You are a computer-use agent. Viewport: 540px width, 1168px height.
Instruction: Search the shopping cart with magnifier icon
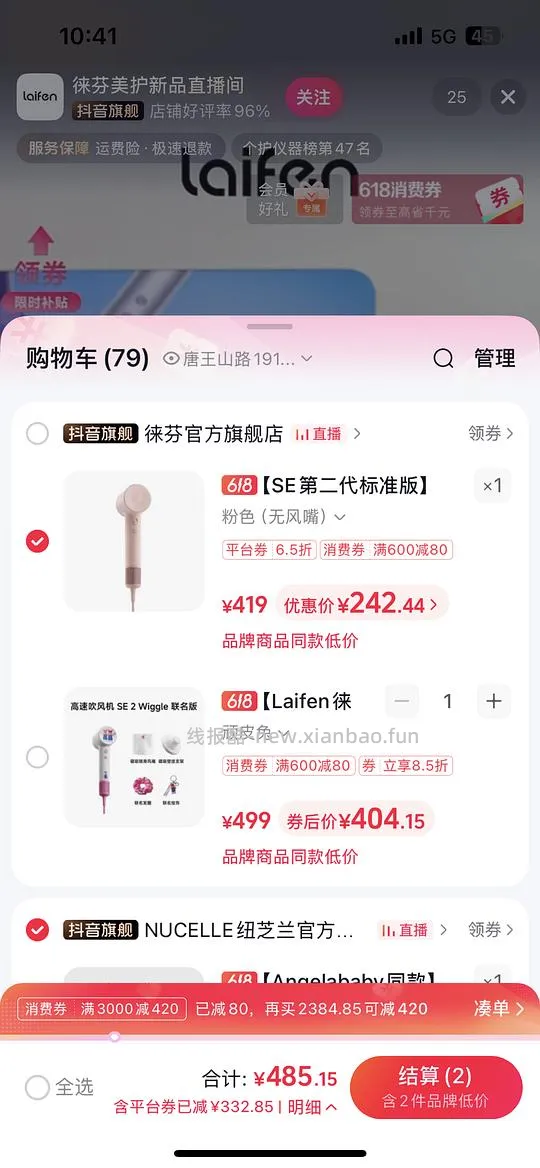coord(443,359)
